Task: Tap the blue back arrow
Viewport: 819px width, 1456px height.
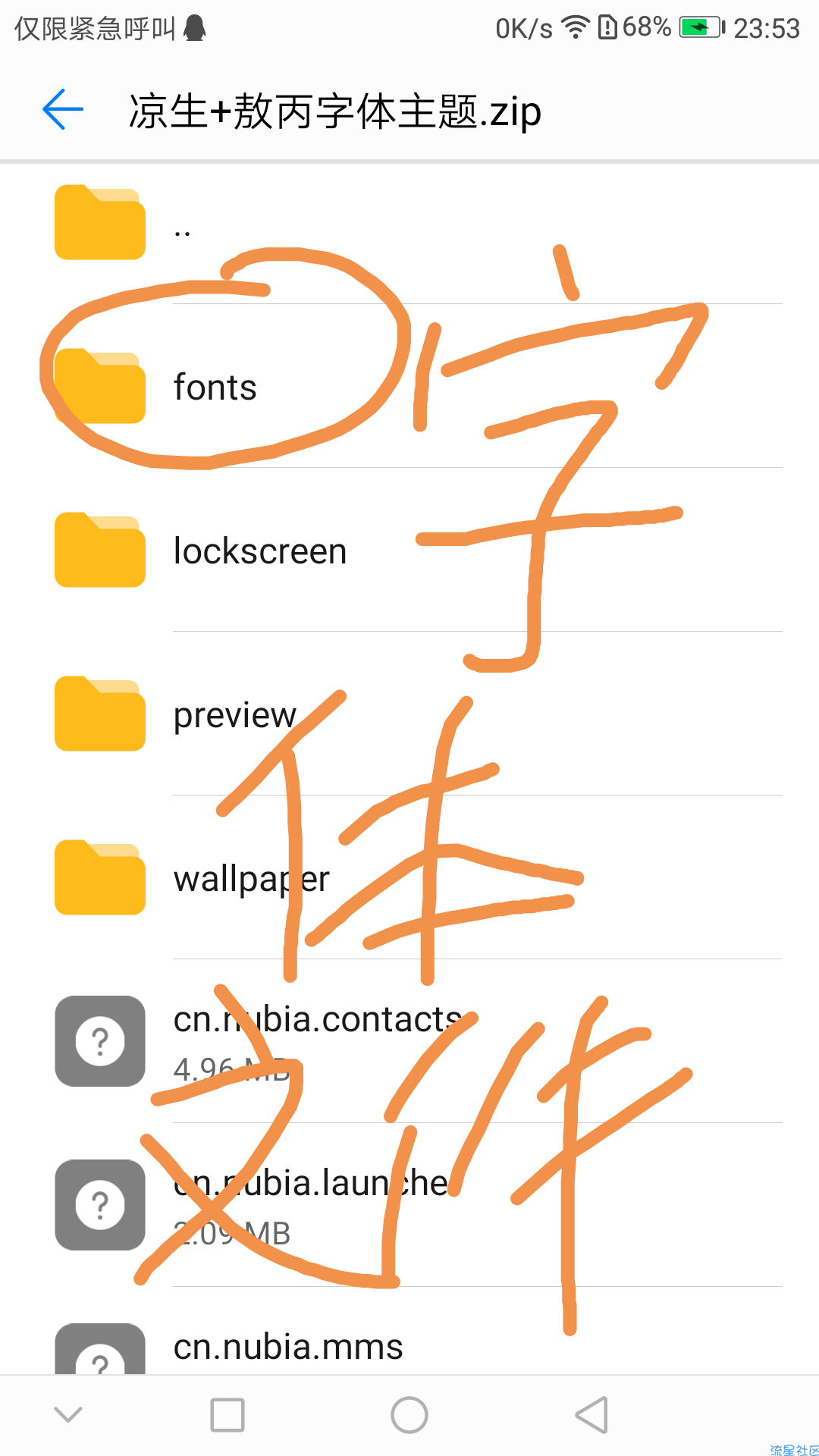Action: tap(63, 110)
